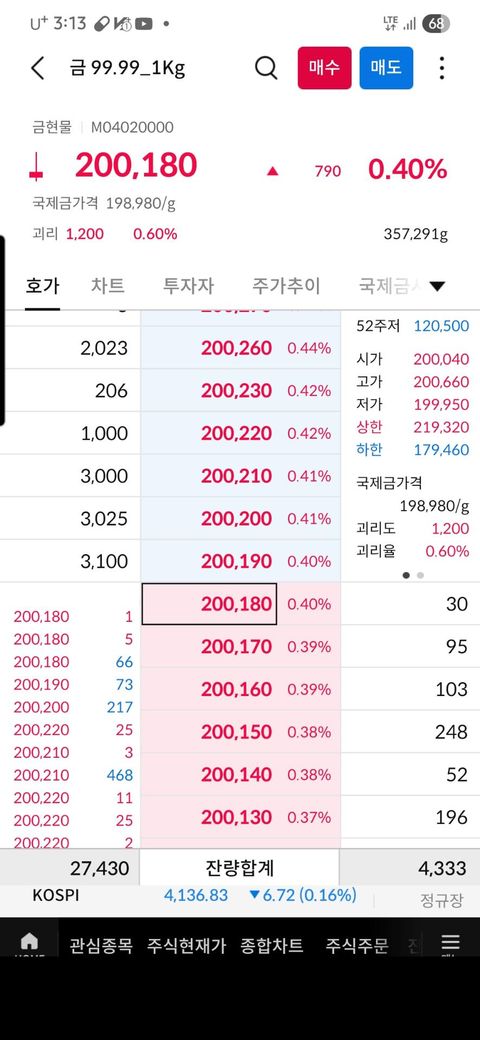Open 주식현재가 in the bottom bar

[186, 945]
